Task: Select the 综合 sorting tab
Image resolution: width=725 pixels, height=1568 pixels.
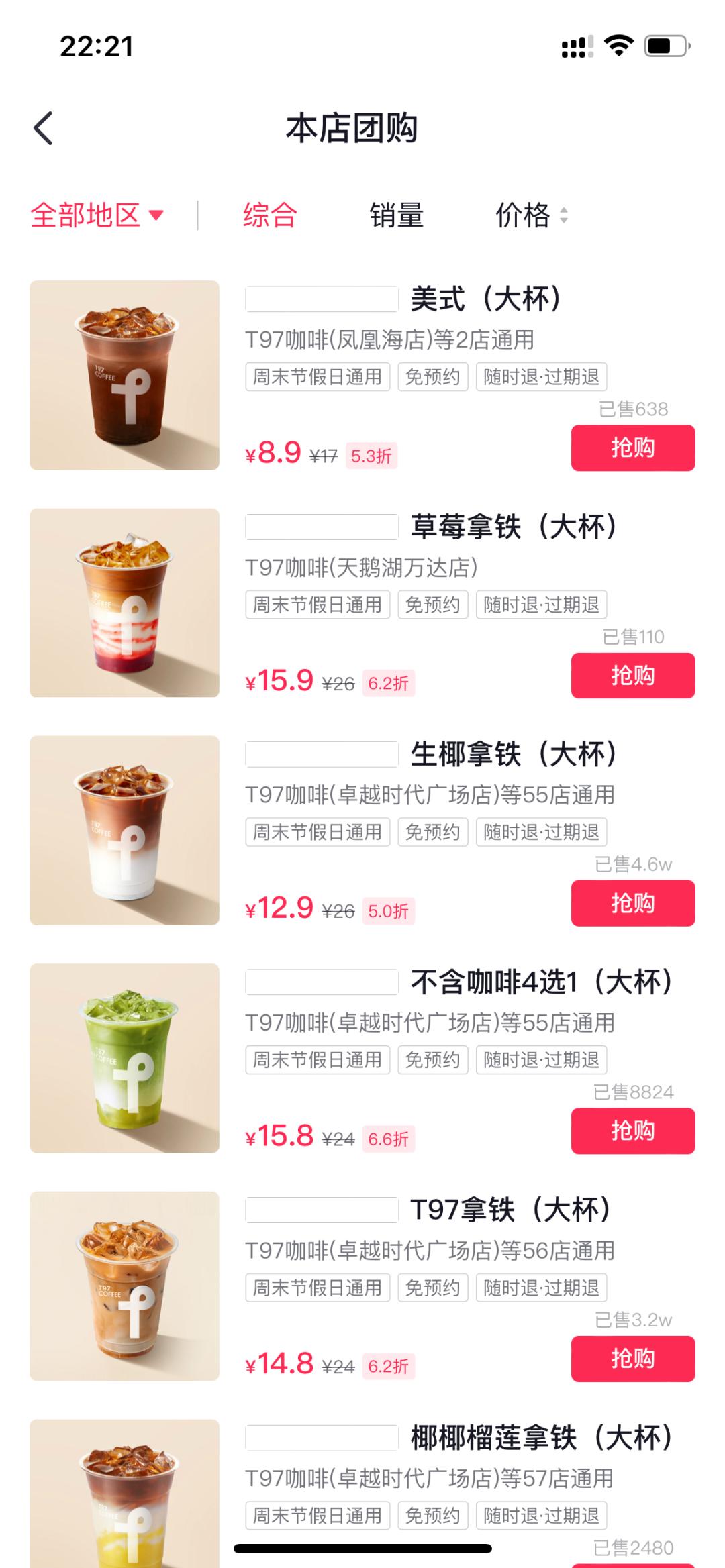Action: [269, 215]
